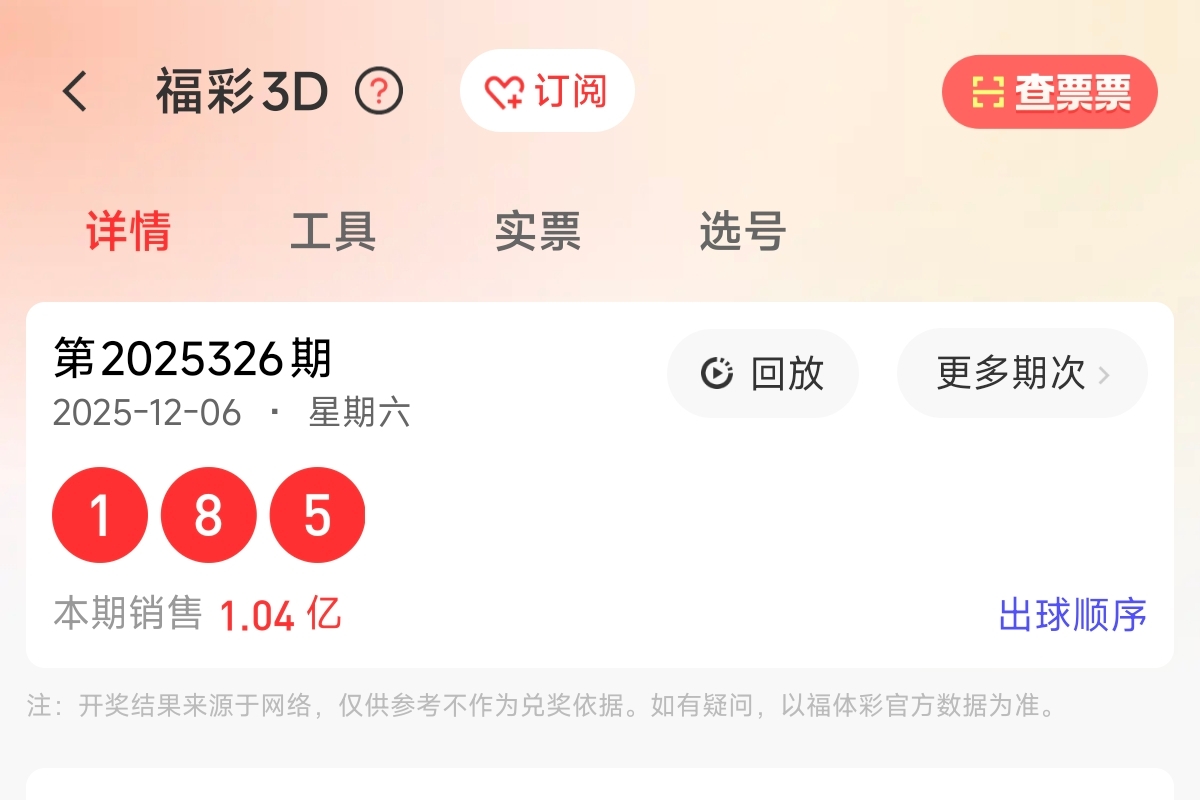The height and width of the screenshot is (800, 1200).
Task: Switch to the 实票 tab
Action: click(x=538, y=231)
